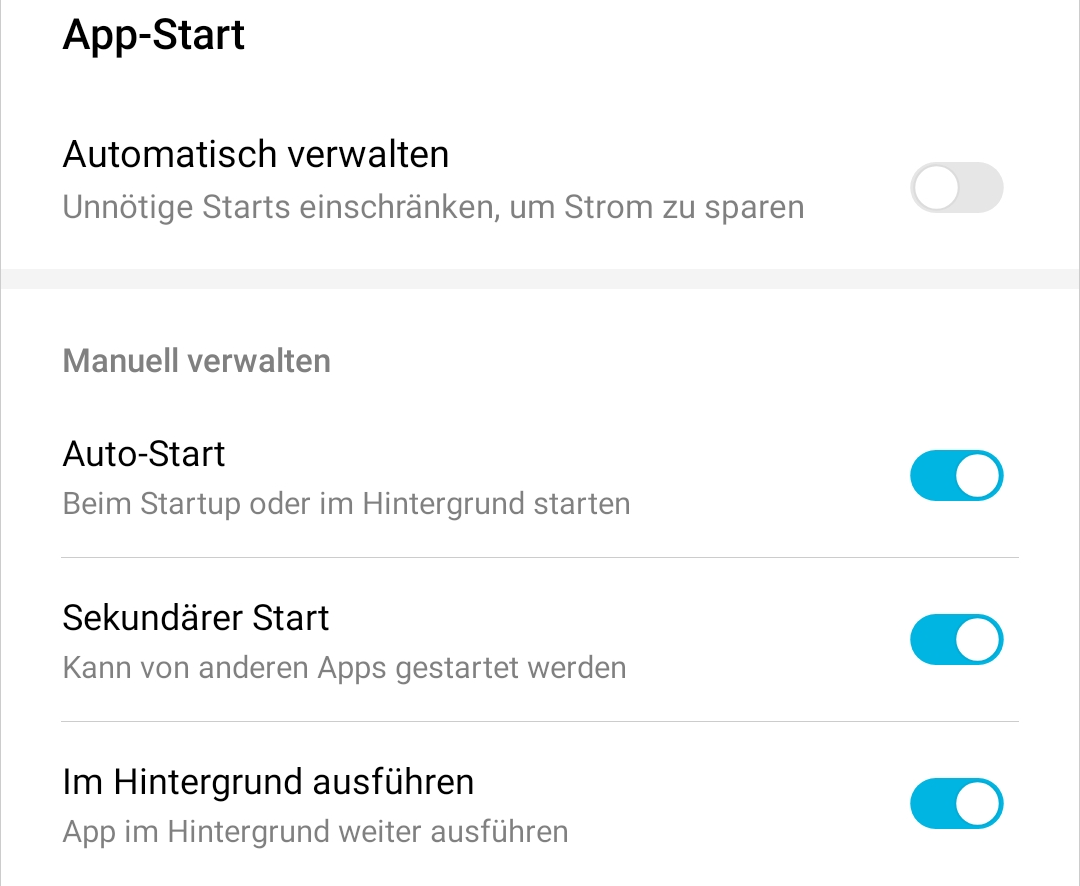Disable the Sekundärer Start switch
This screenshot has height=886, width=1080.
[x=956, y=639]
